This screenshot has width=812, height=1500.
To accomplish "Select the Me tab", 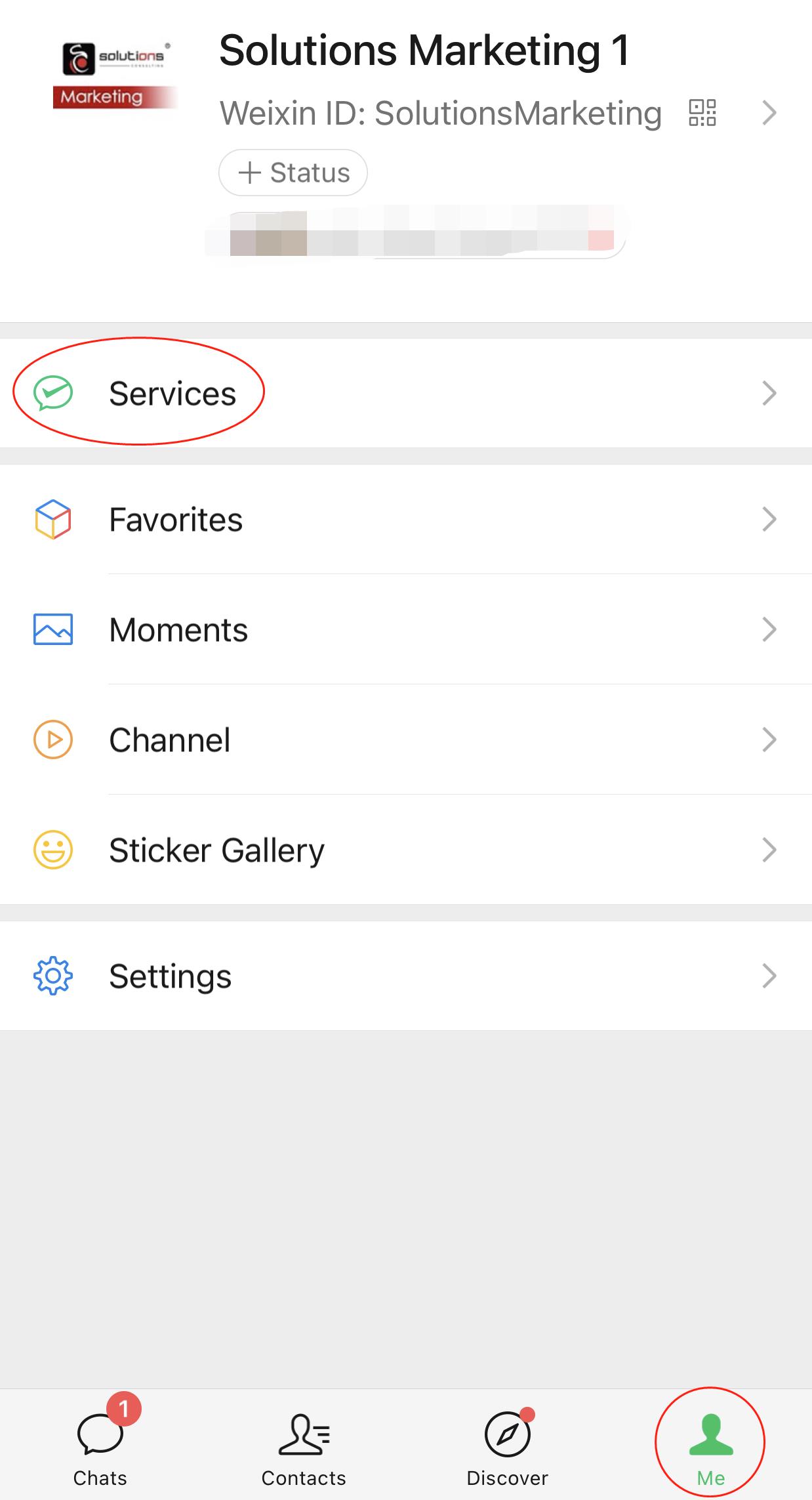I will click(x=711, y=1444).
